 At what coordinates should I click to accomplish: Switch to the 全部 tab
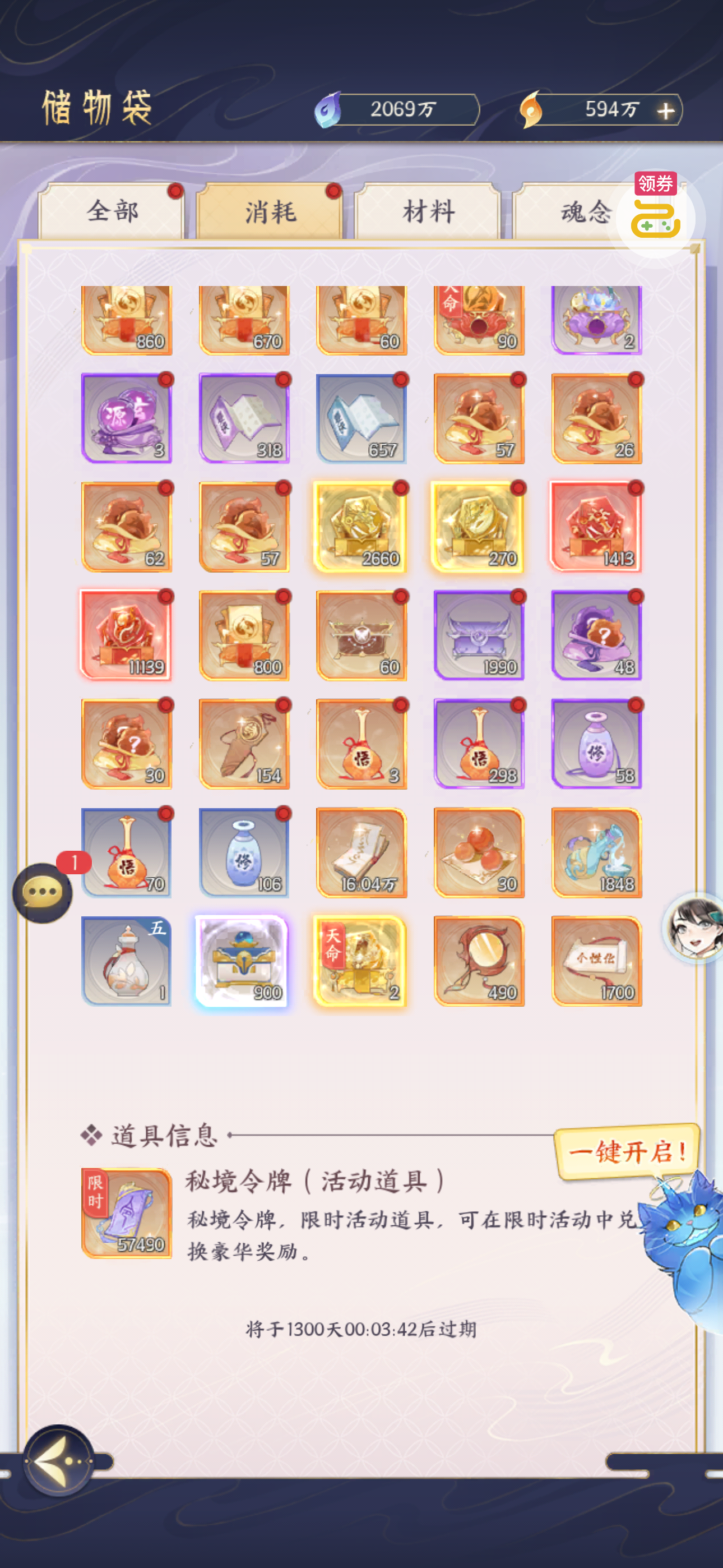pyautogui.click(x=112, y=212)
